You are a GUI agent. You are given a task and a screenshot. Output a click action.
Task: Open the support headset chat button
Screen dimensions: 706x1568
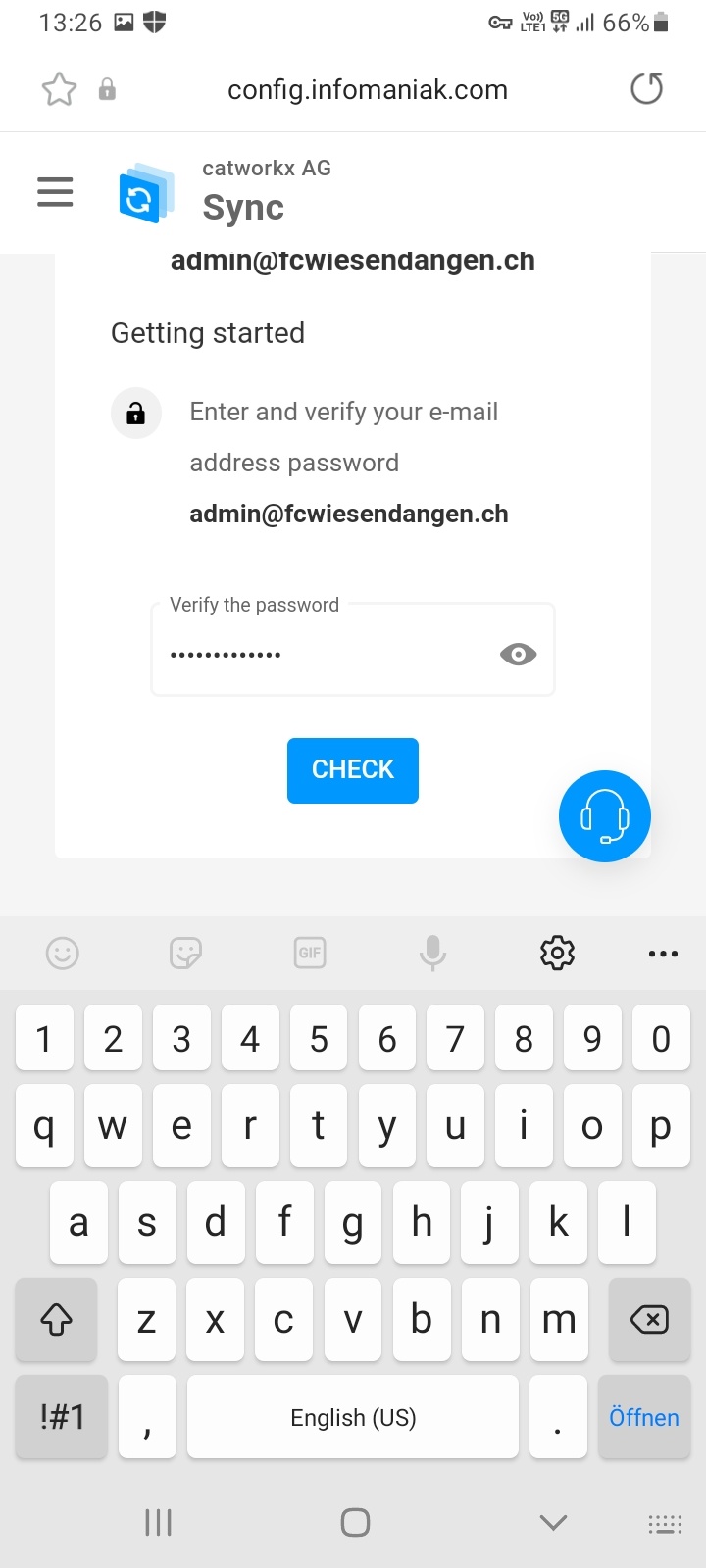pyautogui.click(x=604, y=816)
